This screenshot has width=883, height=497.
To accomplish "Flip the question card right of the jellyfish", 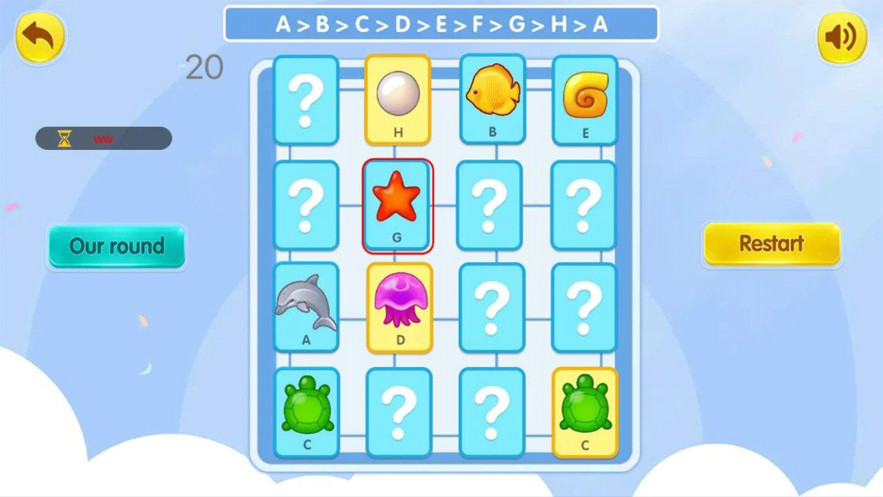I will (x=489, y=307).
